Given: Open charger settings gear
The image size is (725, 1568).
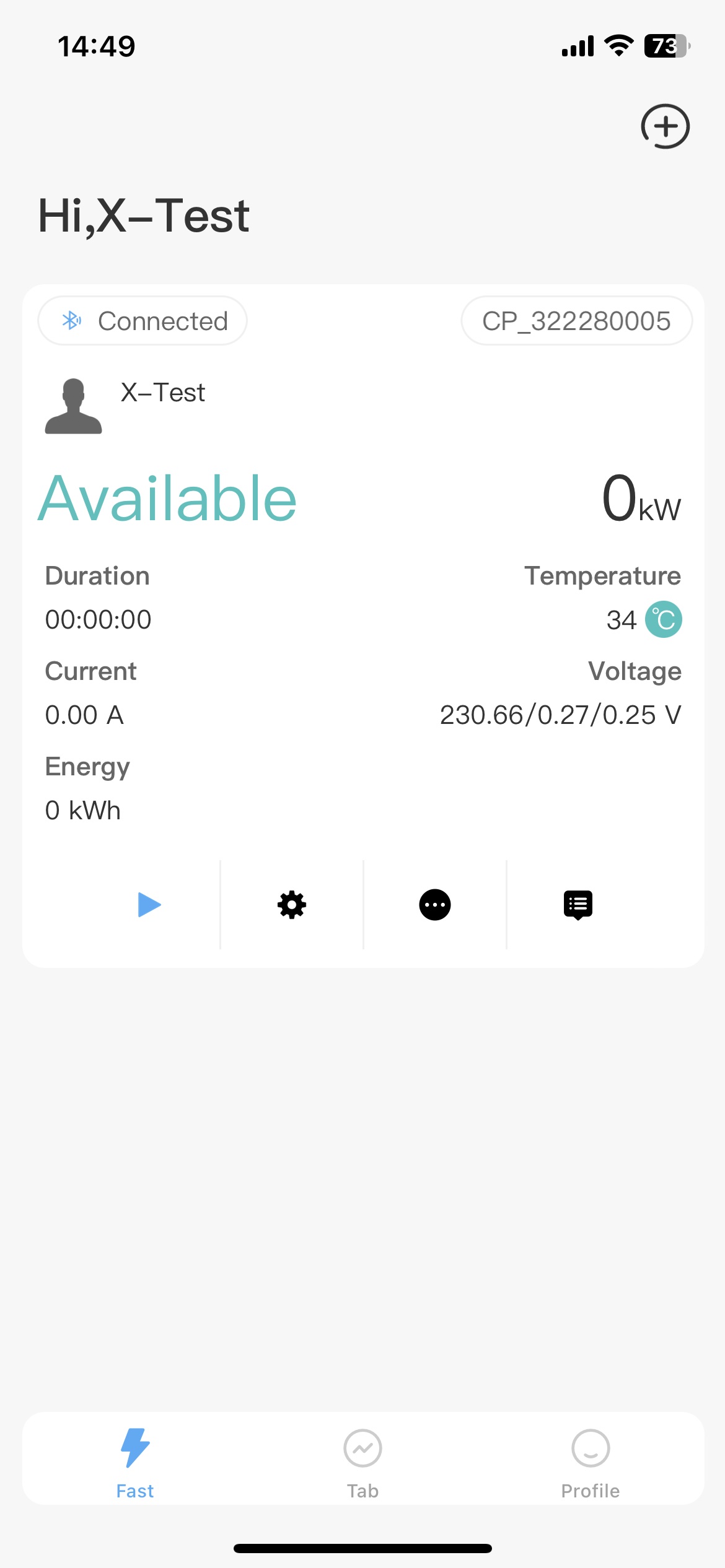Looking at the screenshot, I should point(292,905).
